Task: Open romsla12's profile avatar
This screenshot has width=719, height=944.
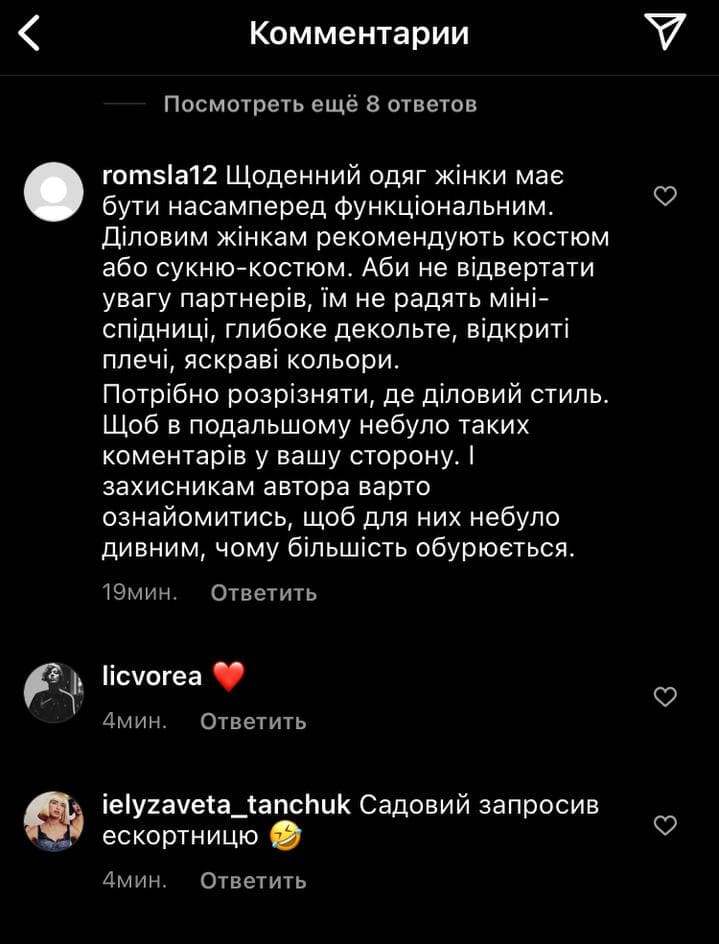Action: point(53,191)
